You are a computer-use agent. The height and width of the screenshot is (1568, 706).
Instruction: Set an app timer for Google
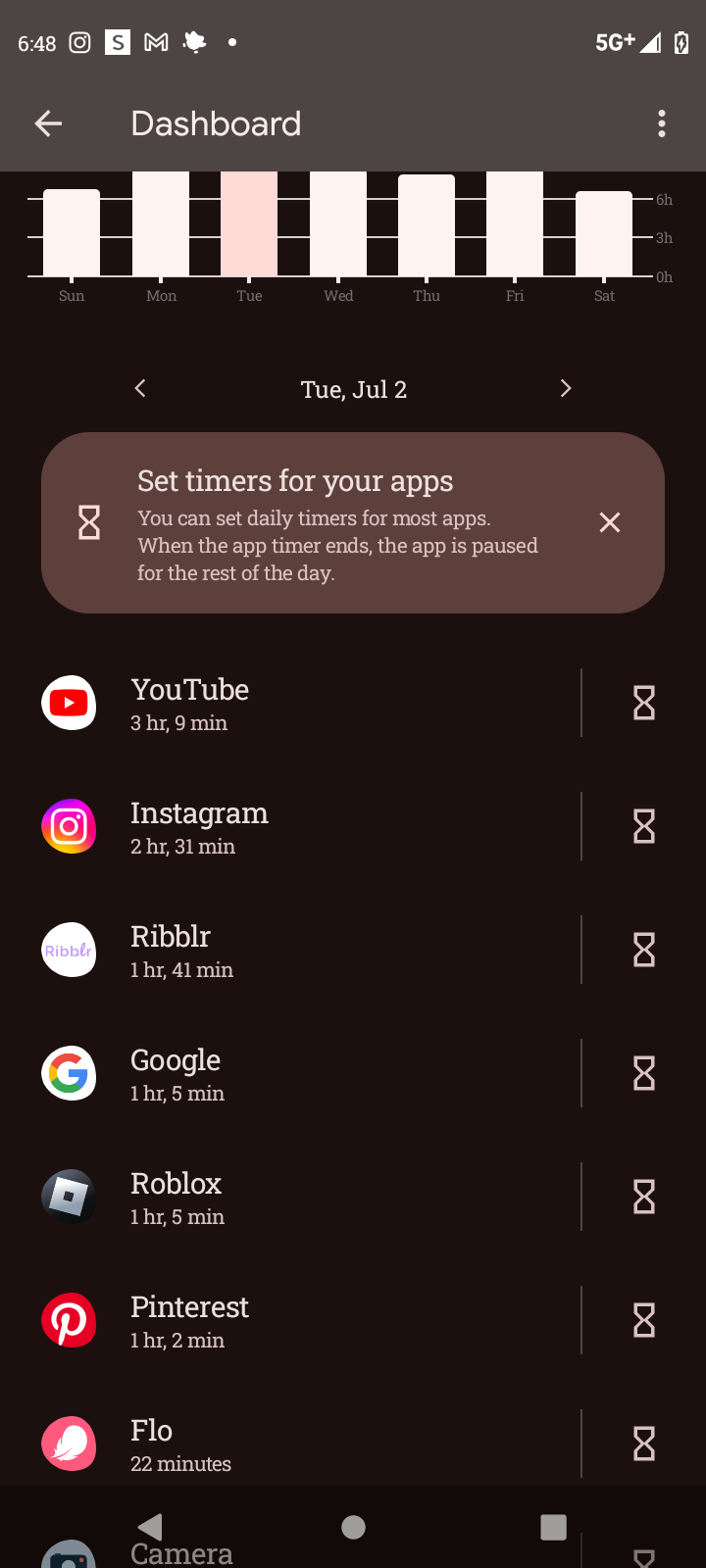pos(644,1074)
